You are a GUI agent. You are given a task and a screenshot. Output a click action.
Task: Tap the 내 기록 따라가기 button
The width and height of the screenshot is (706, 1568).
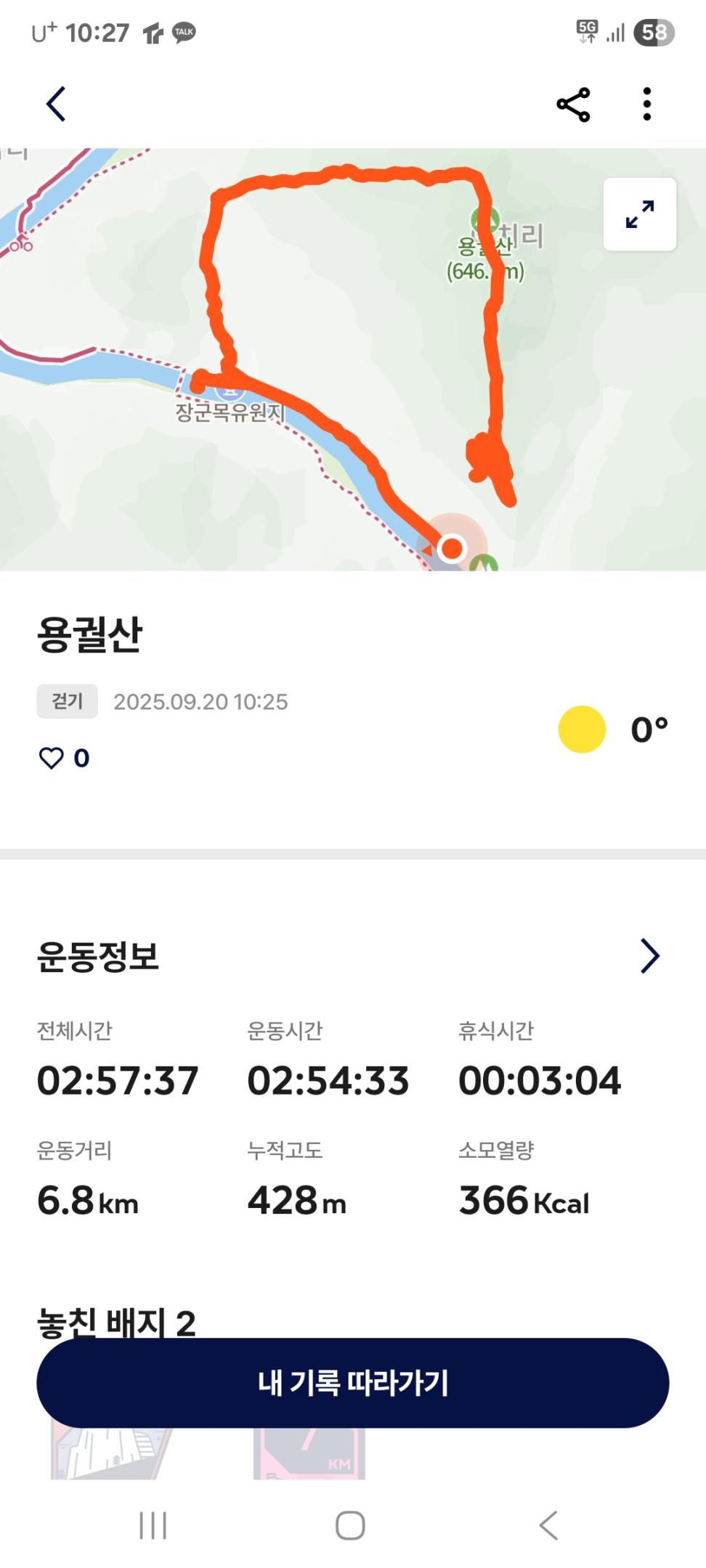[353, 1382]
